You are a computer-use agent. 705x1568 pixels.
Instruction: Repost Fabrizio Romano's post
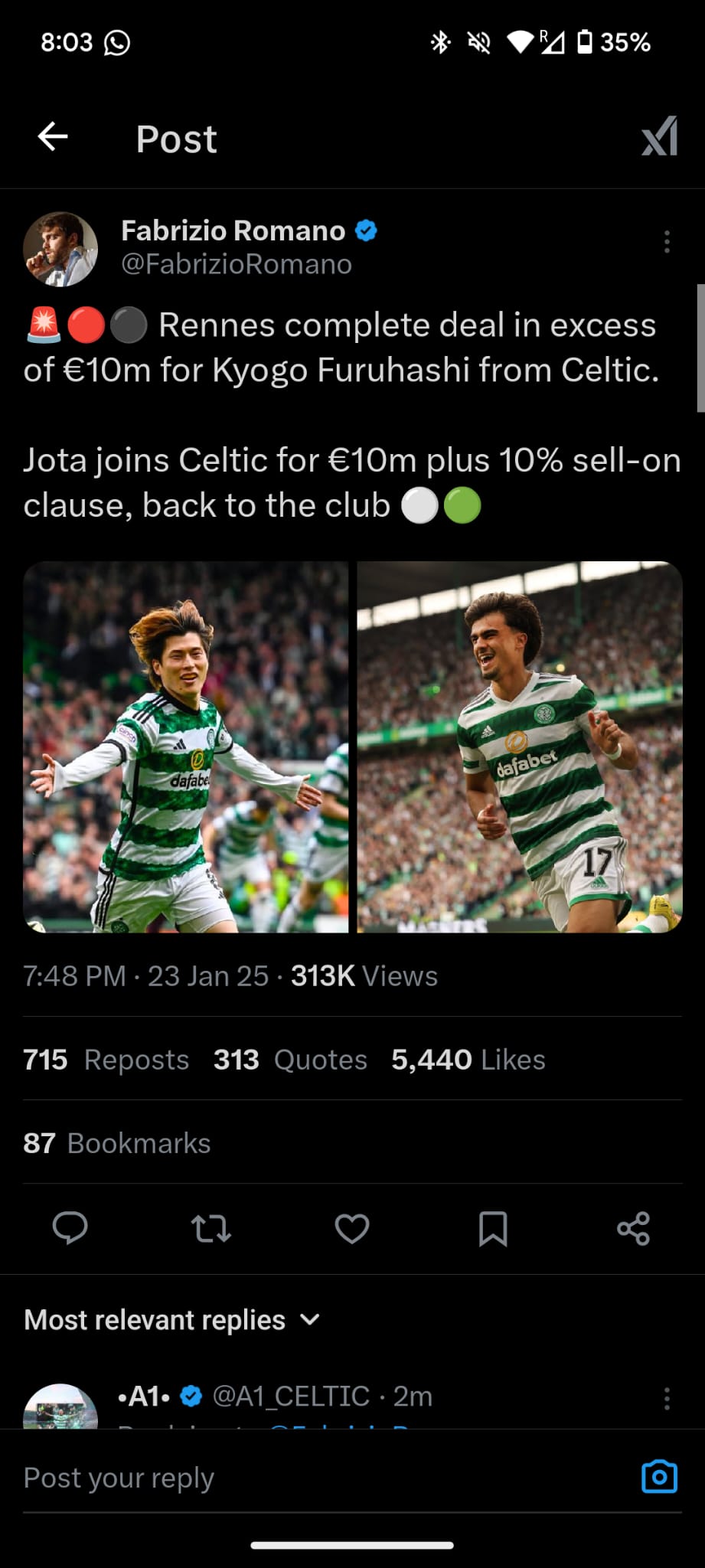click(211, 1229)
